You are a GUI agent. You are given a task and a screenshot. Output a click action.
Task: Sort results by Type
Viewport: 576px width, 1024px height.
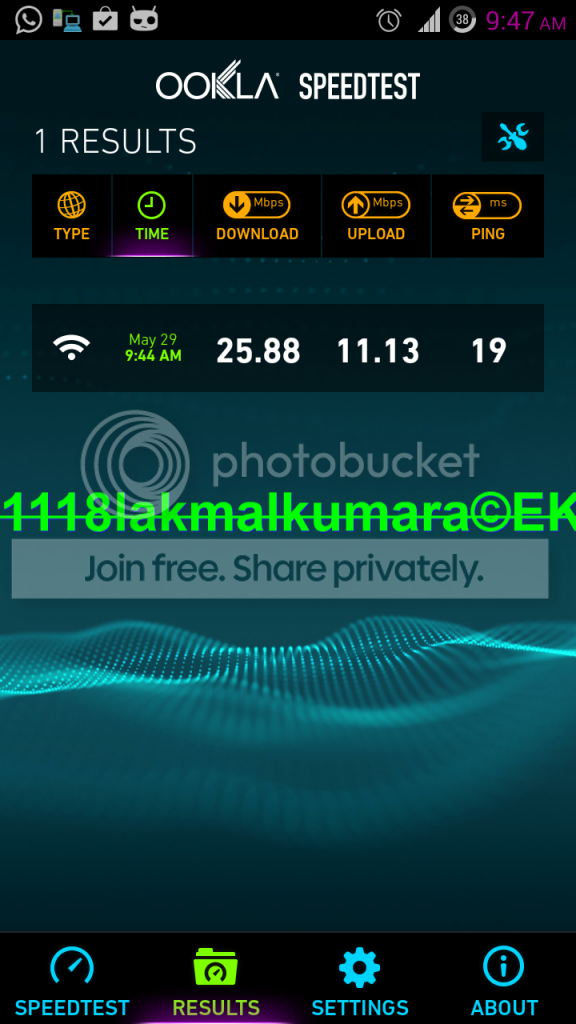[x=72, y=216]
